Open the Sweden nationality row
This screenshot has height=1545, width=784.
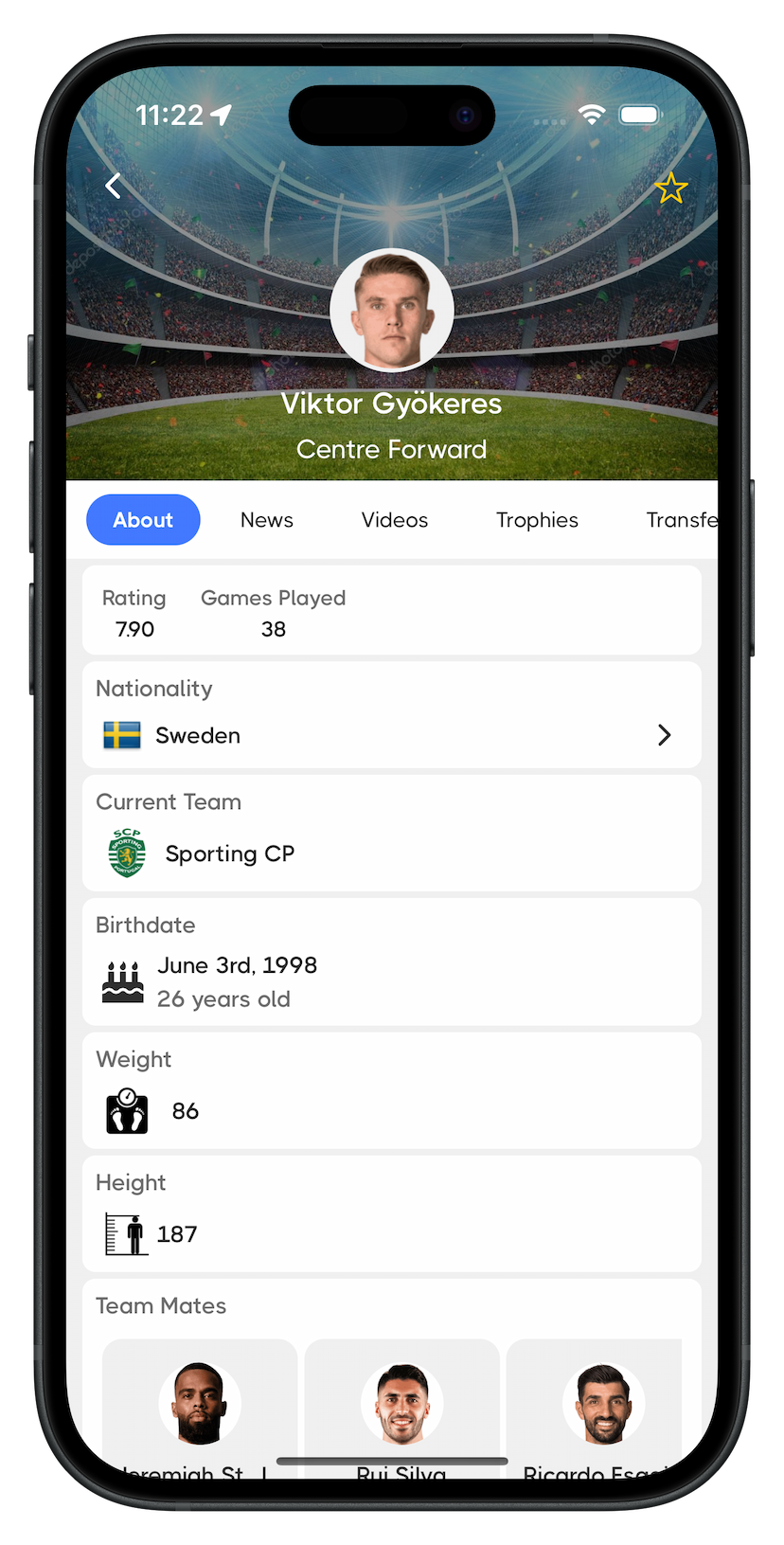pyautogui.click(x=391, y=735)
